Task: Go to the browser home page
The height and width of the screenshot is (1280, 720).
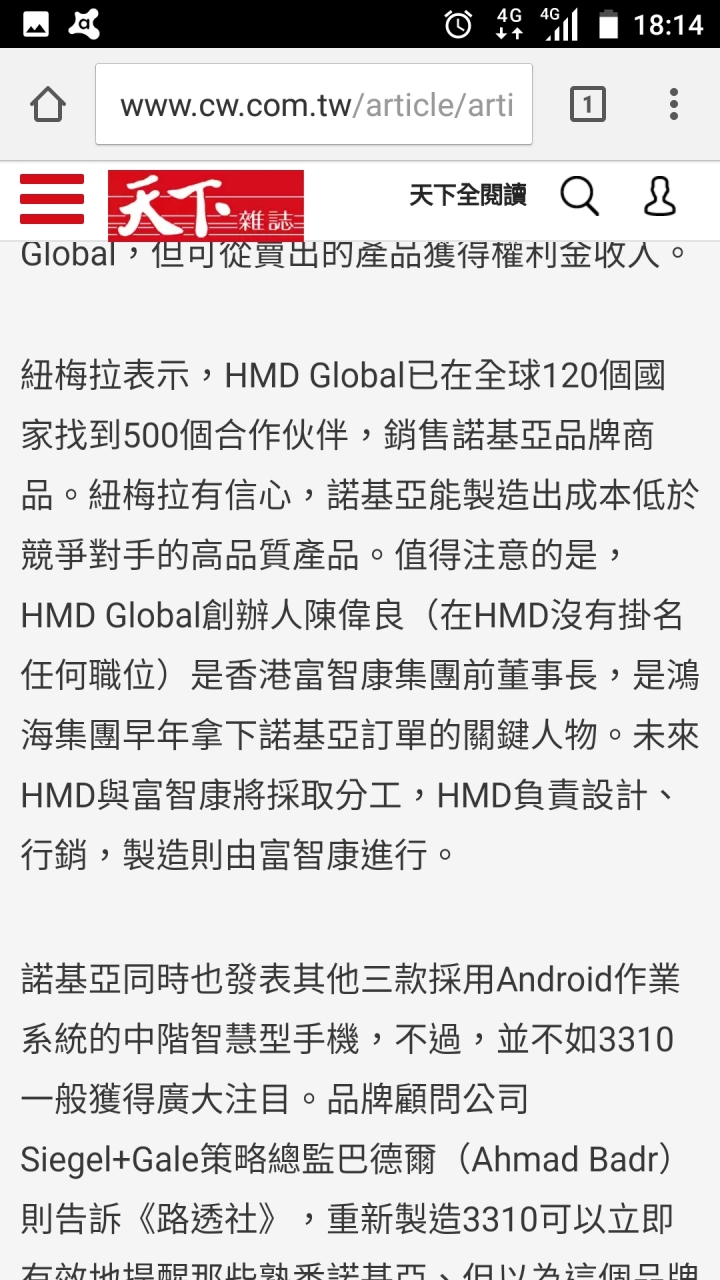Action: [x=48, y=104]
